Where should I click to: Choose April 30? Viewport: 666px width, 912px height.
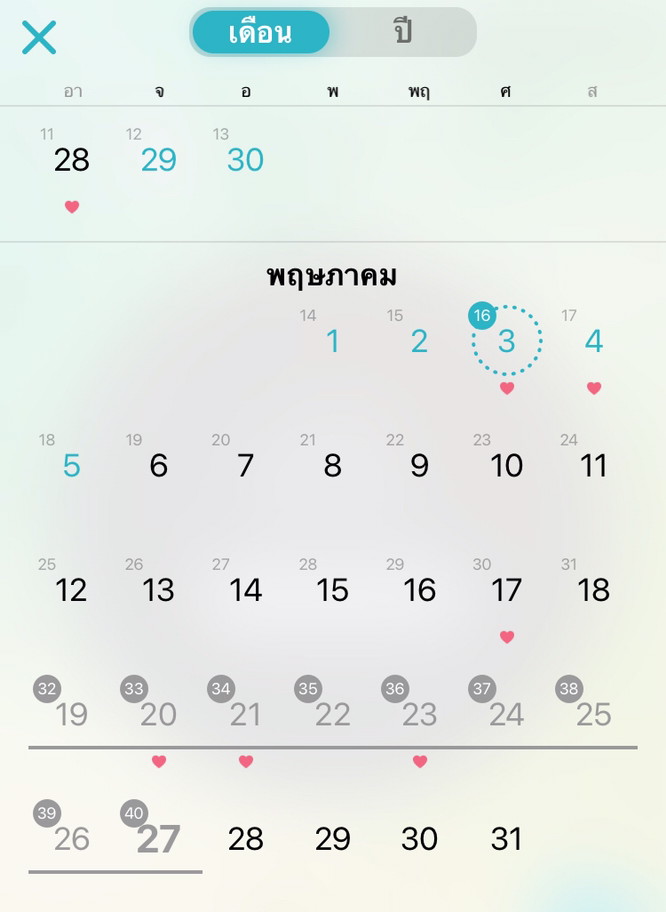245,160
